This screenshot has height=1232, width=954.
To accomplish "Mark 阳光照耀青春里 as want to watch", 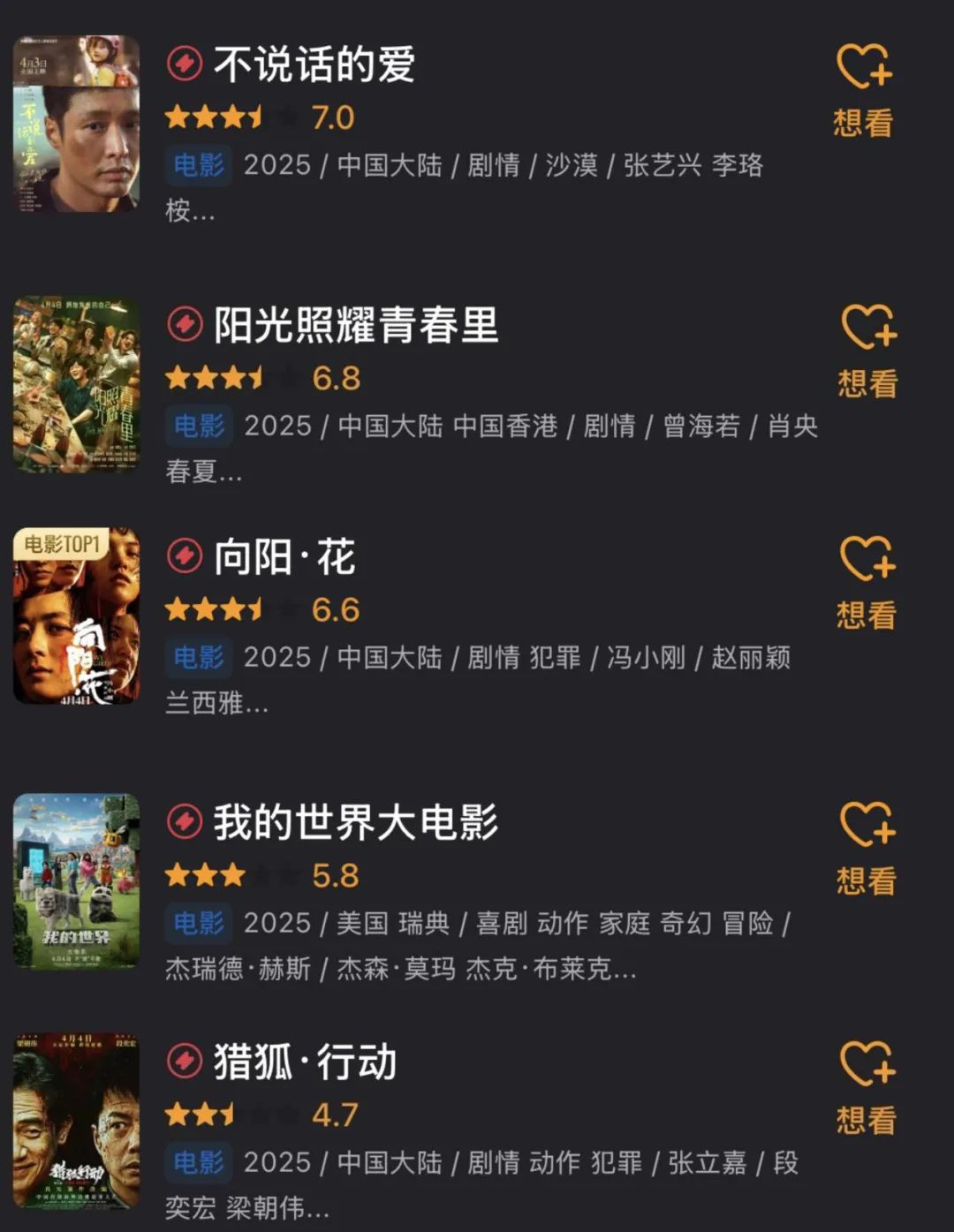I will pos(867,351).
